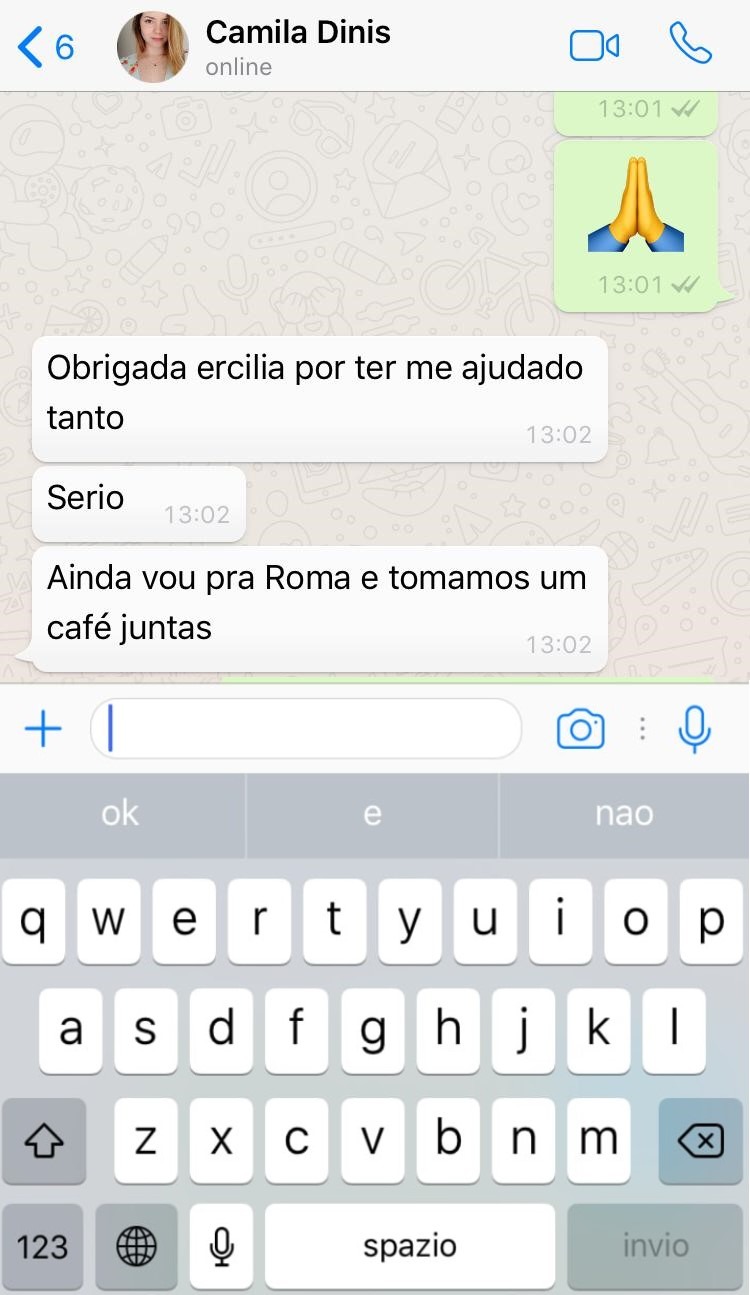Insert the suggested word "ok"

tap(121, 814)
